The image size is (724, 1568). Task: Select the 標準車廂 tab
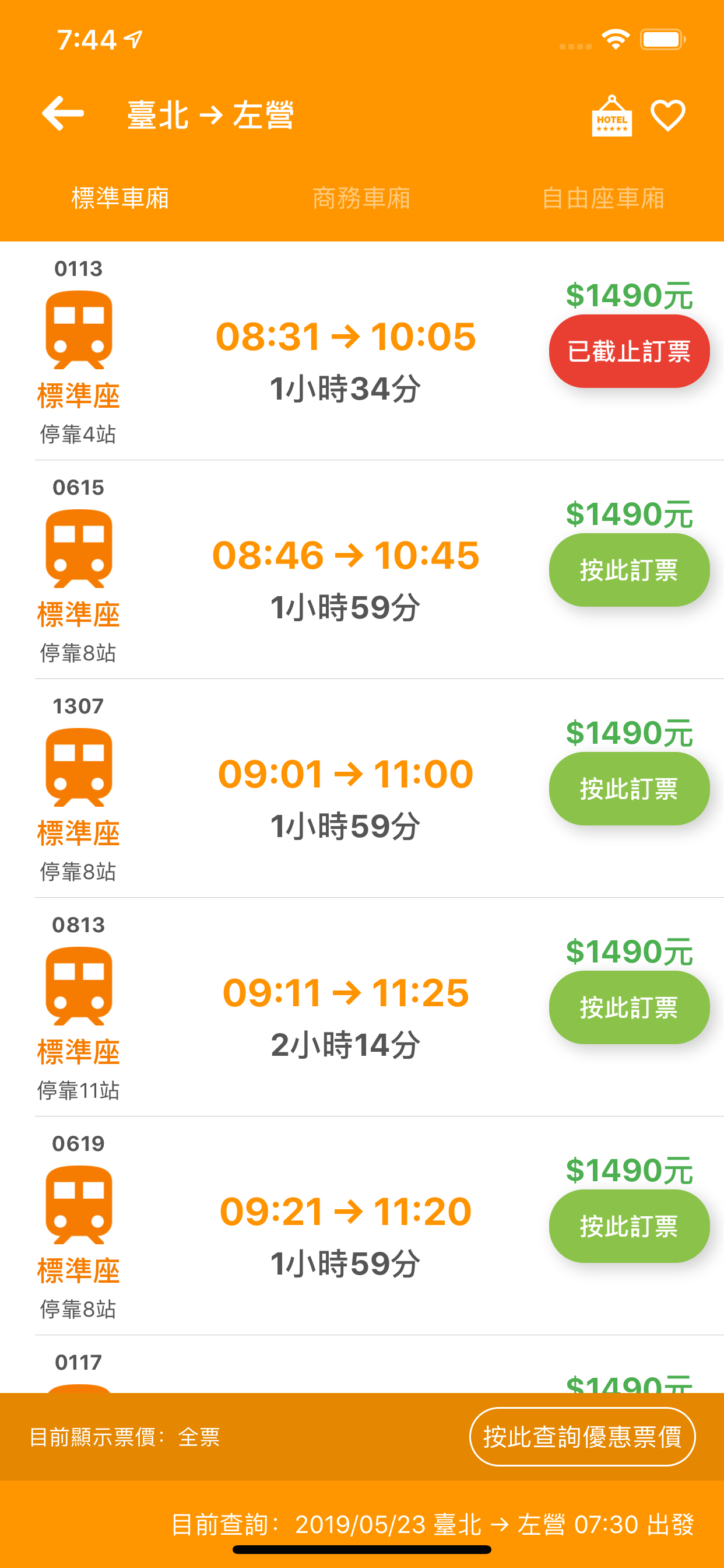(x=121, y=198)
